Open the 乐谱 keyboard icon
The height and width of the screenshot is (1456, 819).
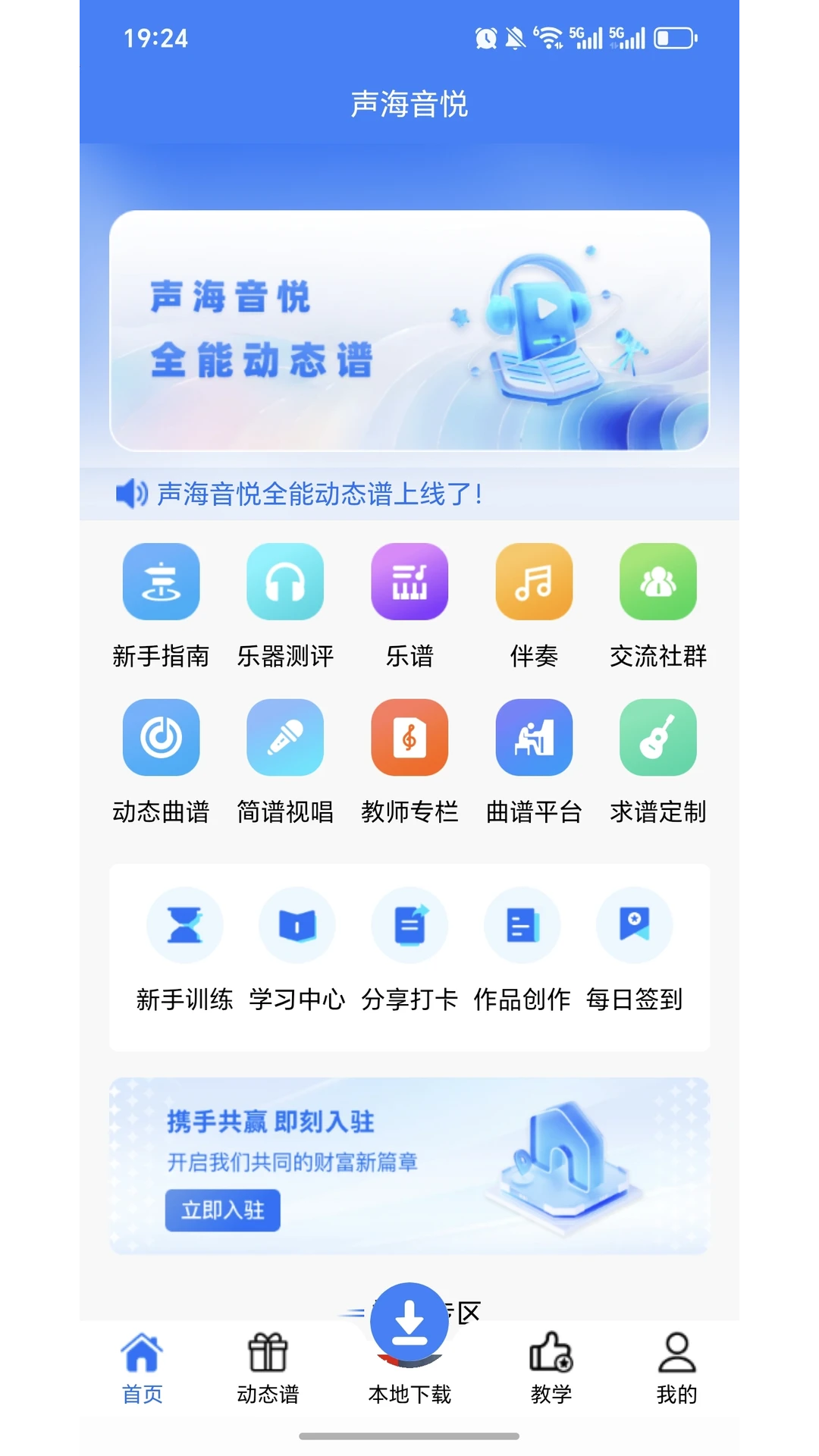tap(409, 582)
